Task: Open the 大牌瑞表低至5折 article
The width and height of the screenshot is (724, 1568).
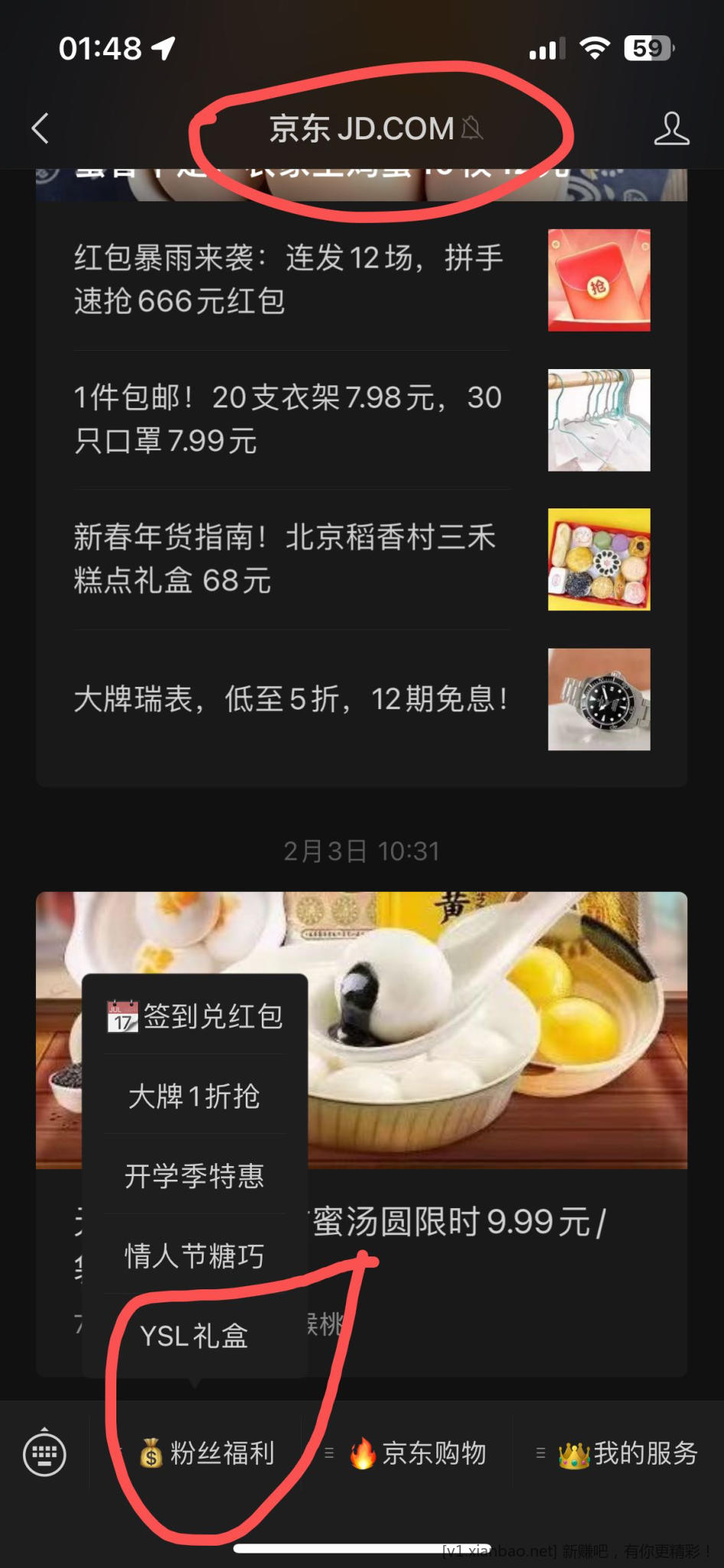Action: (x=291, y=699)
